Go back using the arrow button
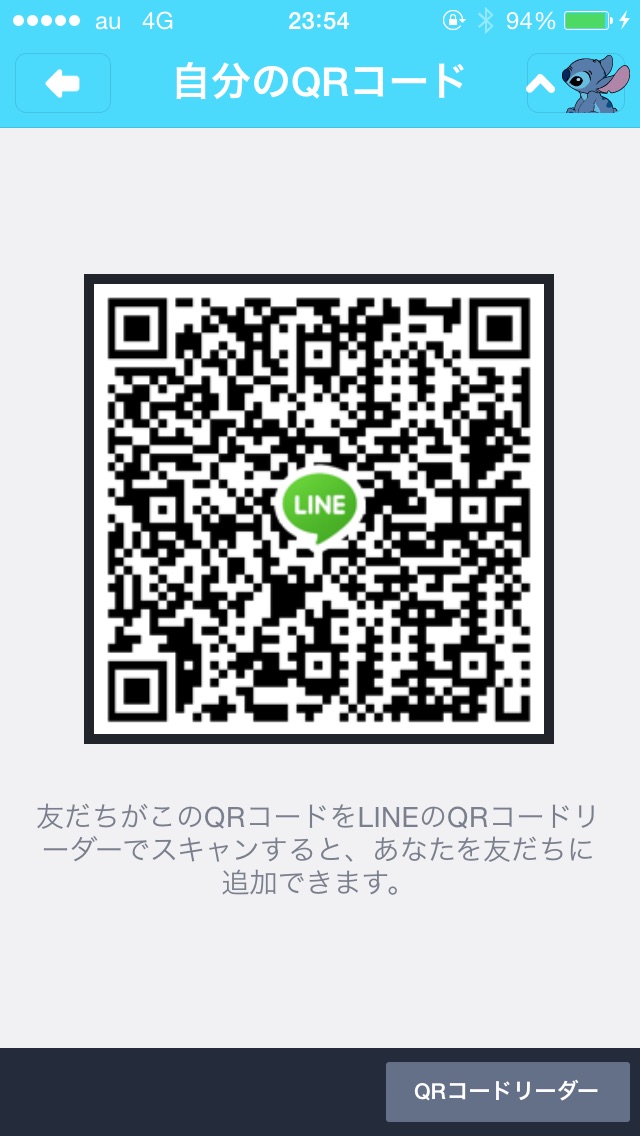Image resolution: width=640 pixels, height=1136 pixels. pyautogui.click(x=63, y=84)
